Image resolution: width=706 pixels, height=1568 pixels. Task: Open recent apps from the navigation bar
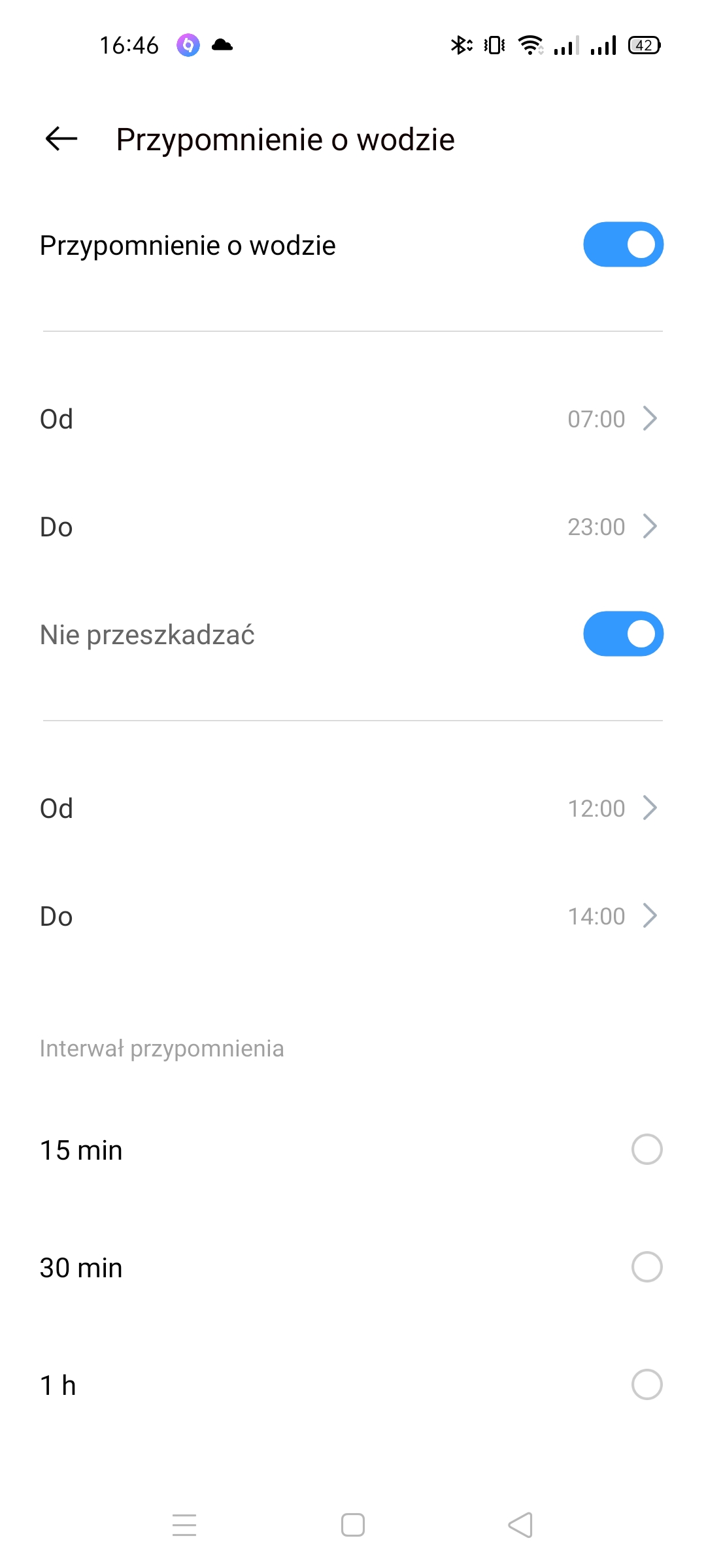click(184, 1525)
